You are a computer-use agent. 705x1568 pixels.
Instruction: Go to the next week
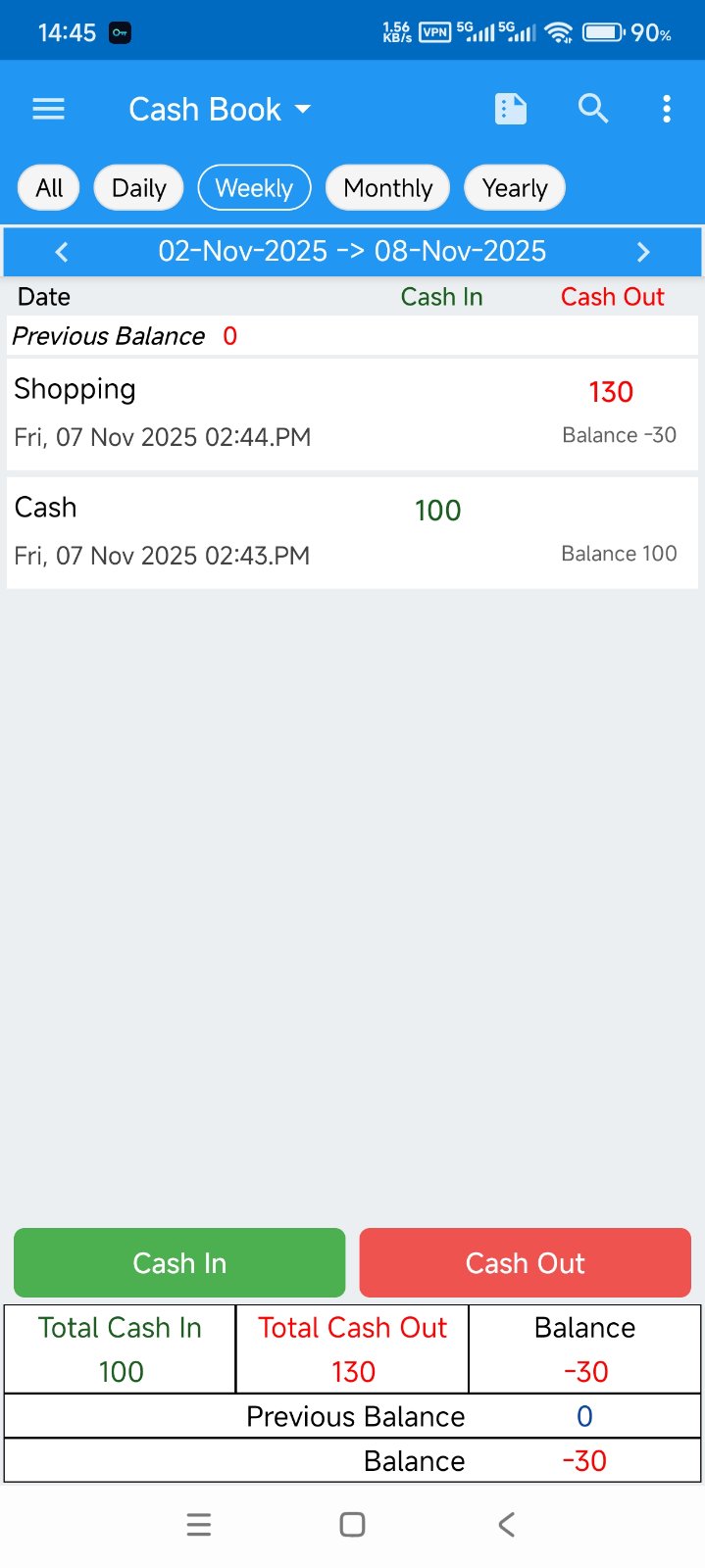click(x=643, y=252)
